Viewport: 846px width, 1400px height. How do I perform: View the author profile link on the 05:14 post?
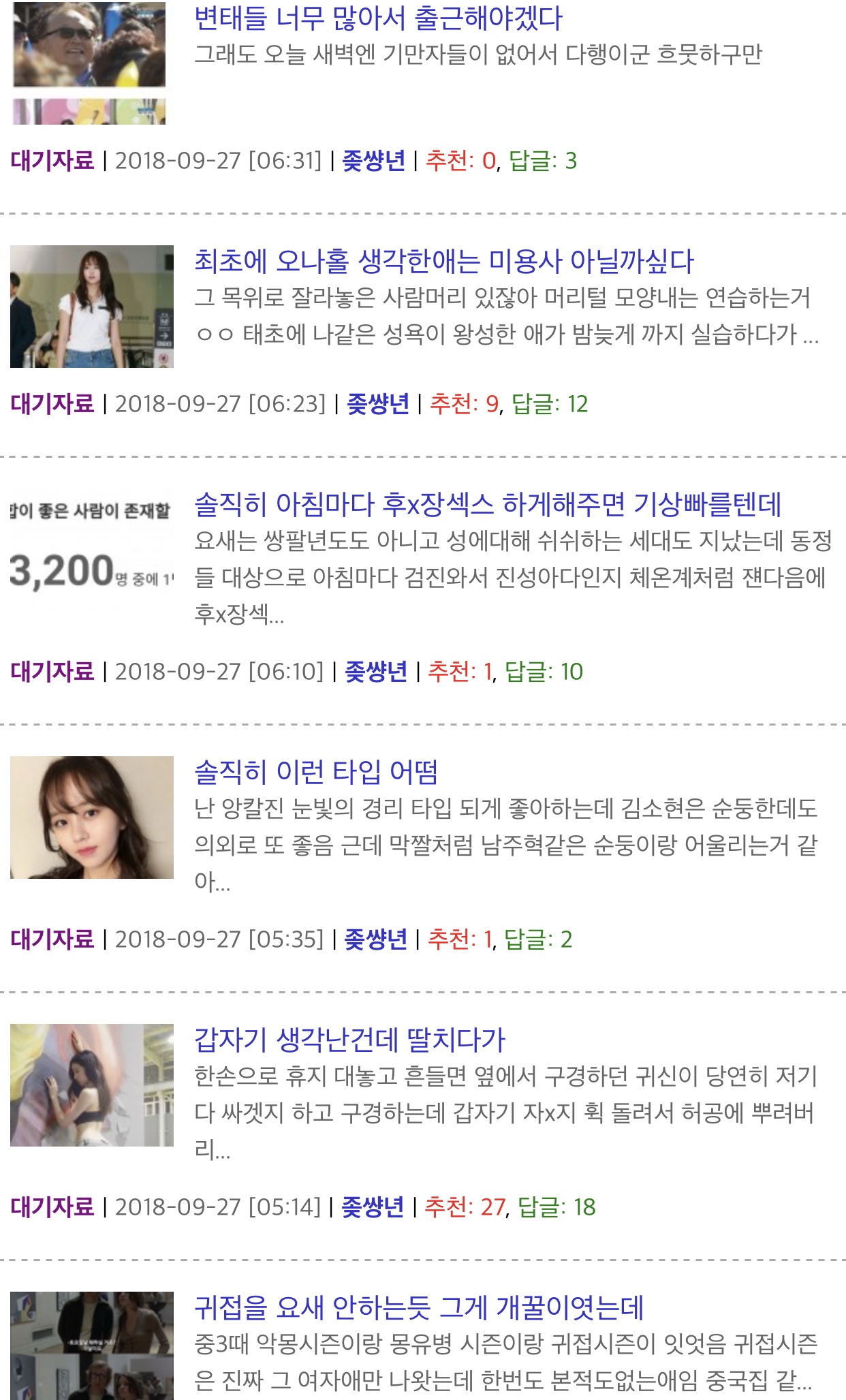click(373, 1207)
